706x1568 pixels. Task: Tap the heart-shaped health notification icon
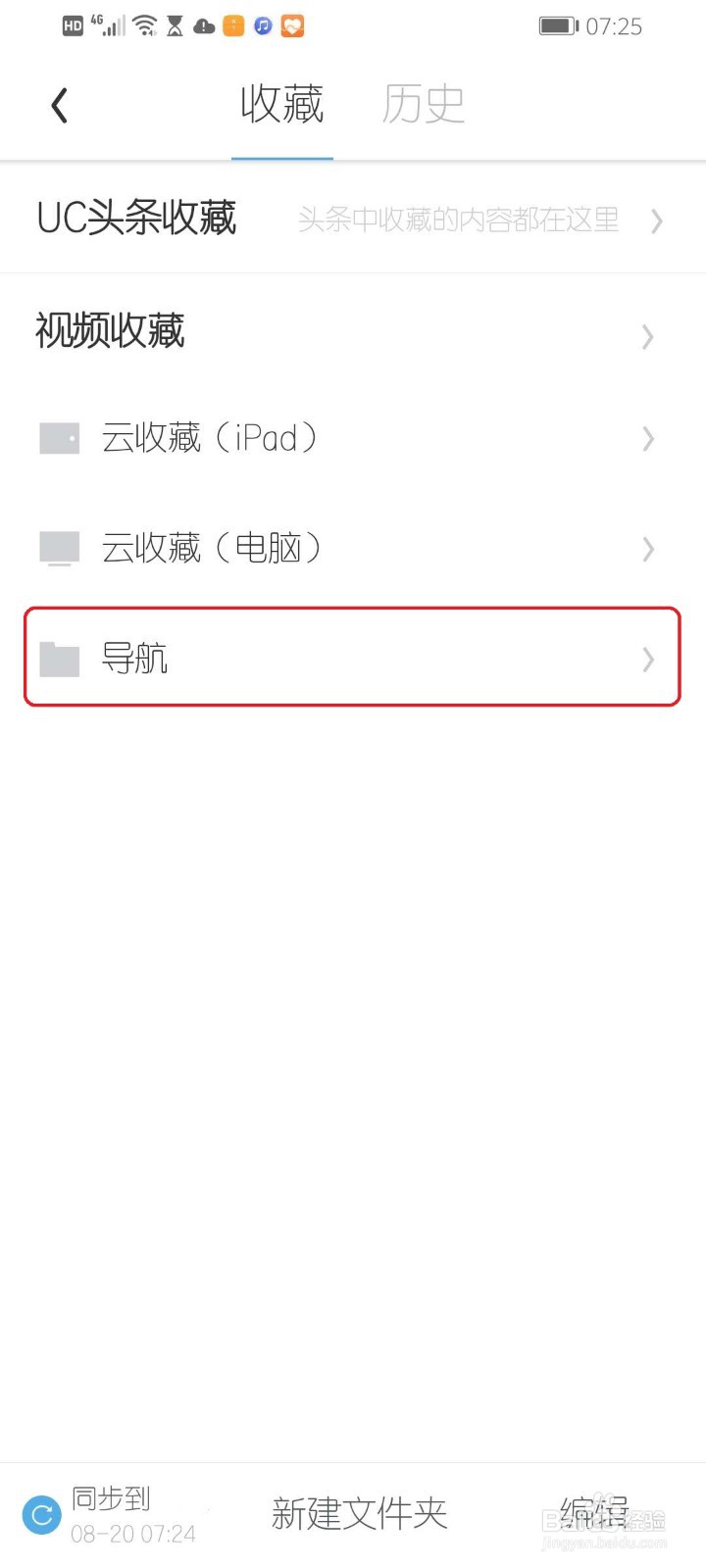point(292,25)
